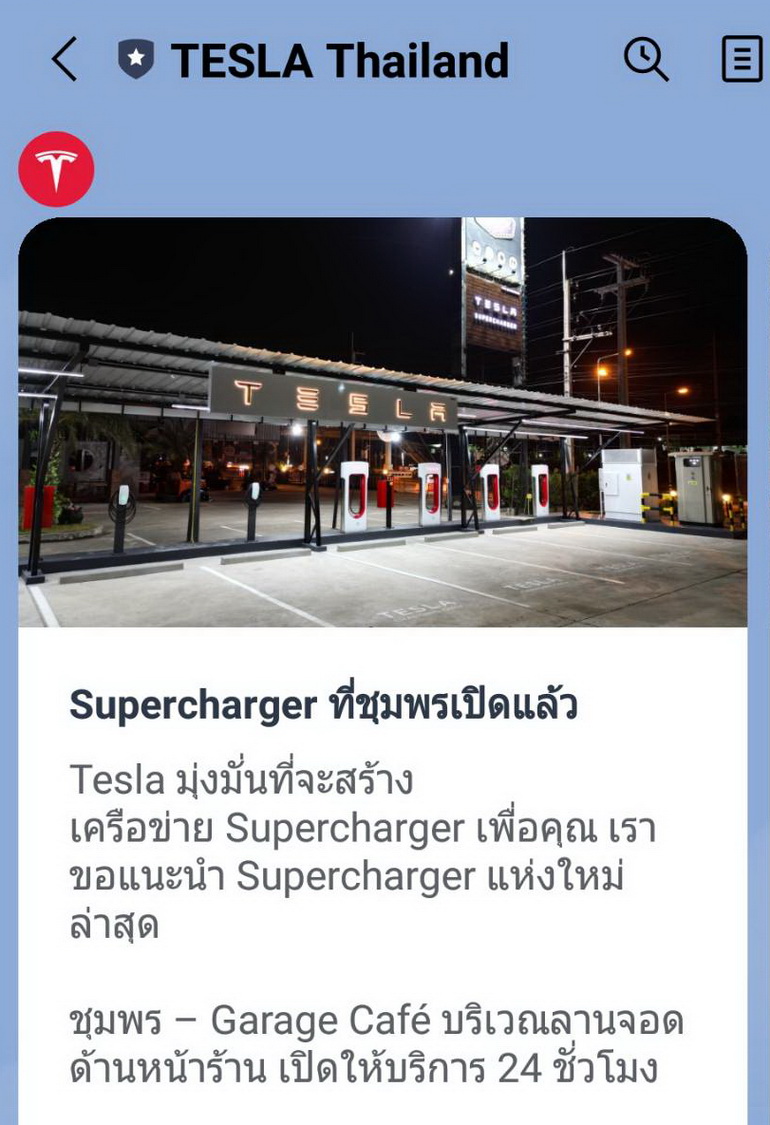Search within the TESLA Thailand chat
The image size is (770, 1125).
[x=645, y=59]
